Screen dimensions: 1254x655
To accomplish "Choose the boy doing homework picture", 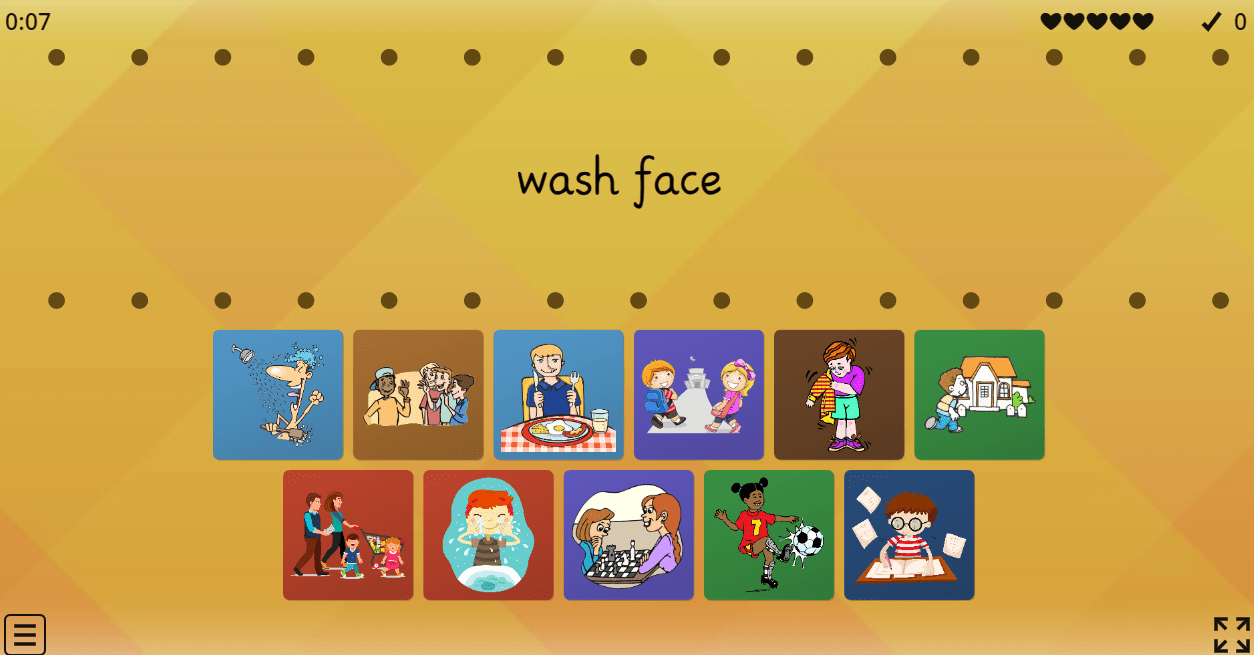I will pyautogui.click(x=909, y=535).
